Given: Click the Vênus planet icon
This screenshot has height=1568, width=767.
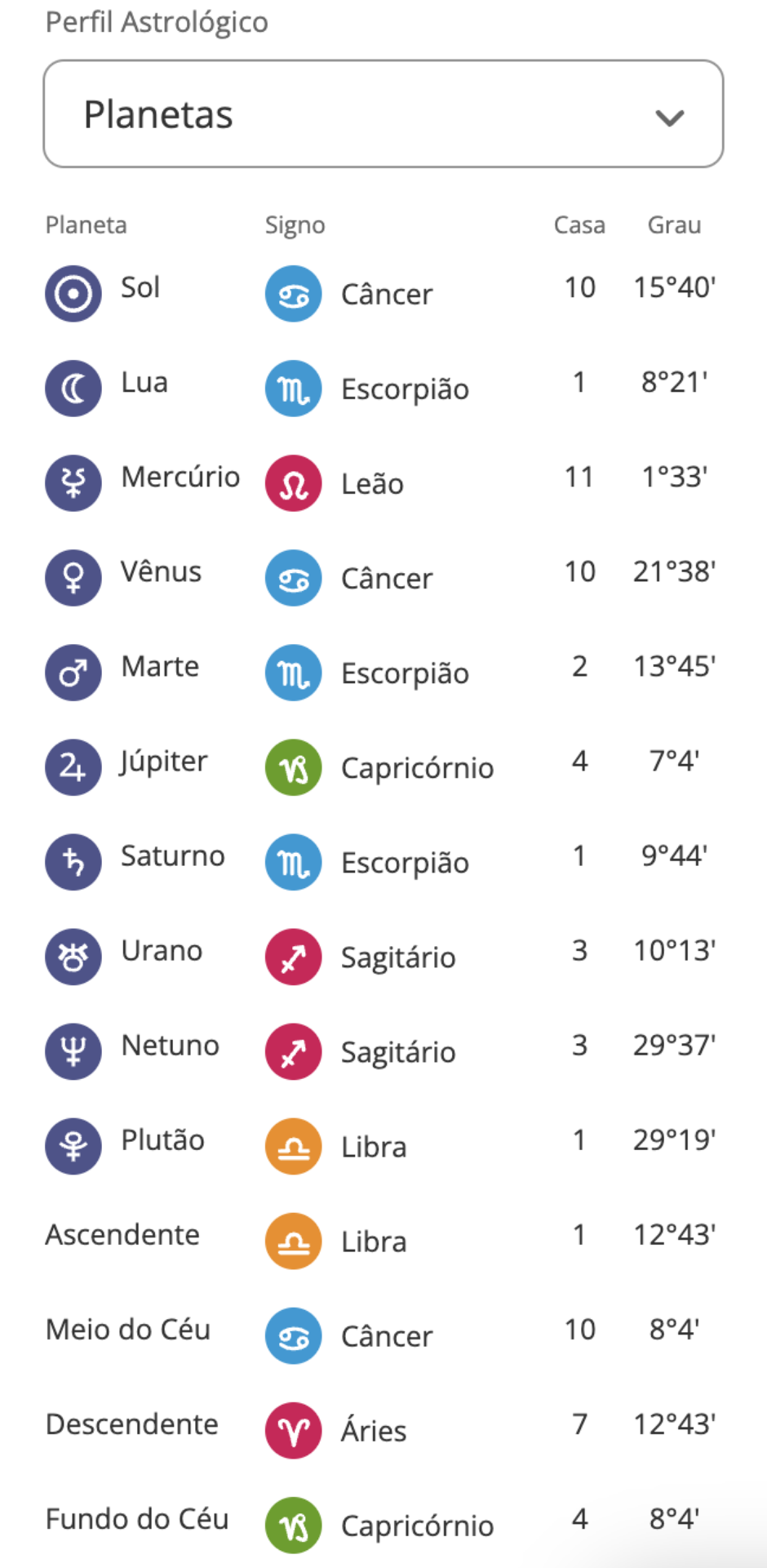Looking at the screenshot, I should point(73,578).
